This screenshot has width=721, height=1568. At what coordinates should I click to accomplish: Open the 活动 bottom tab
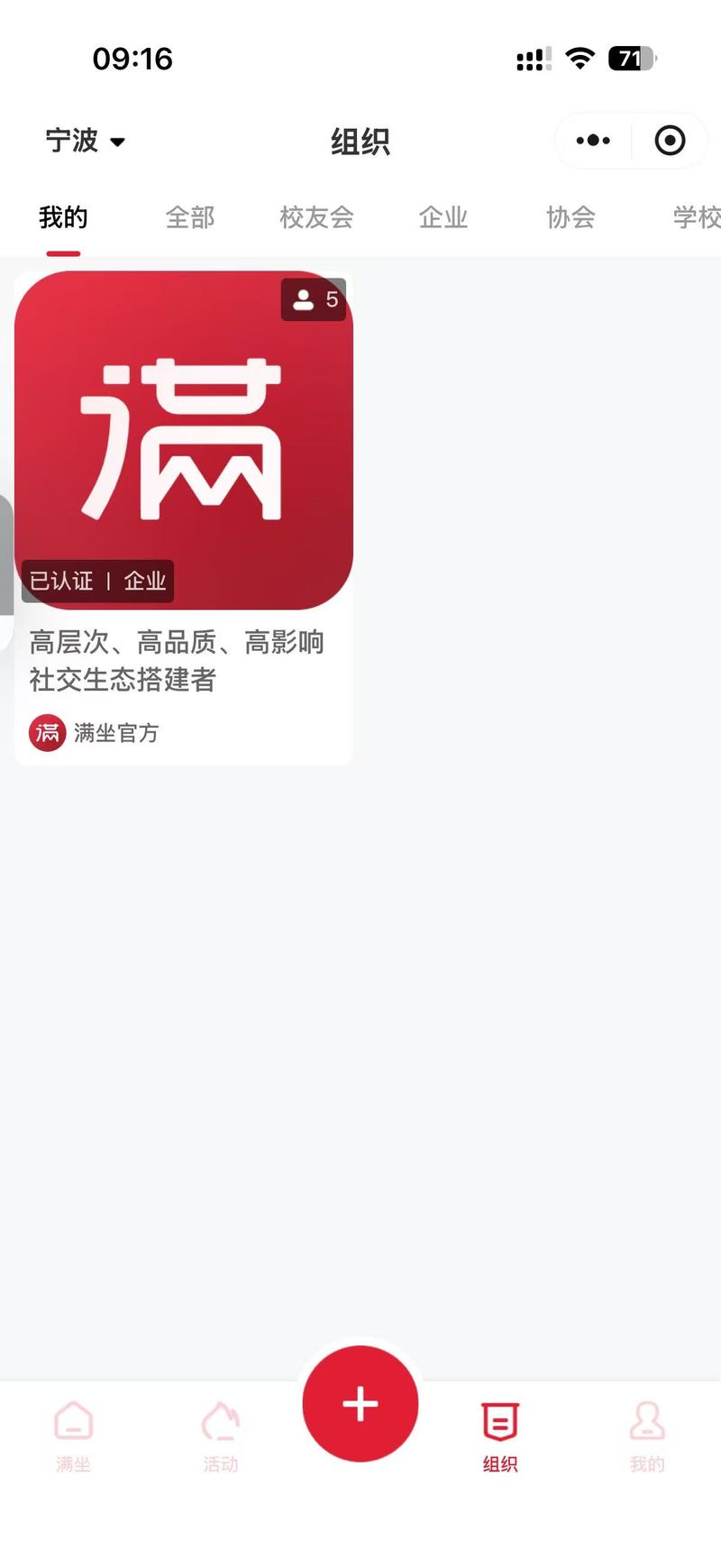tap(221, 1437)
